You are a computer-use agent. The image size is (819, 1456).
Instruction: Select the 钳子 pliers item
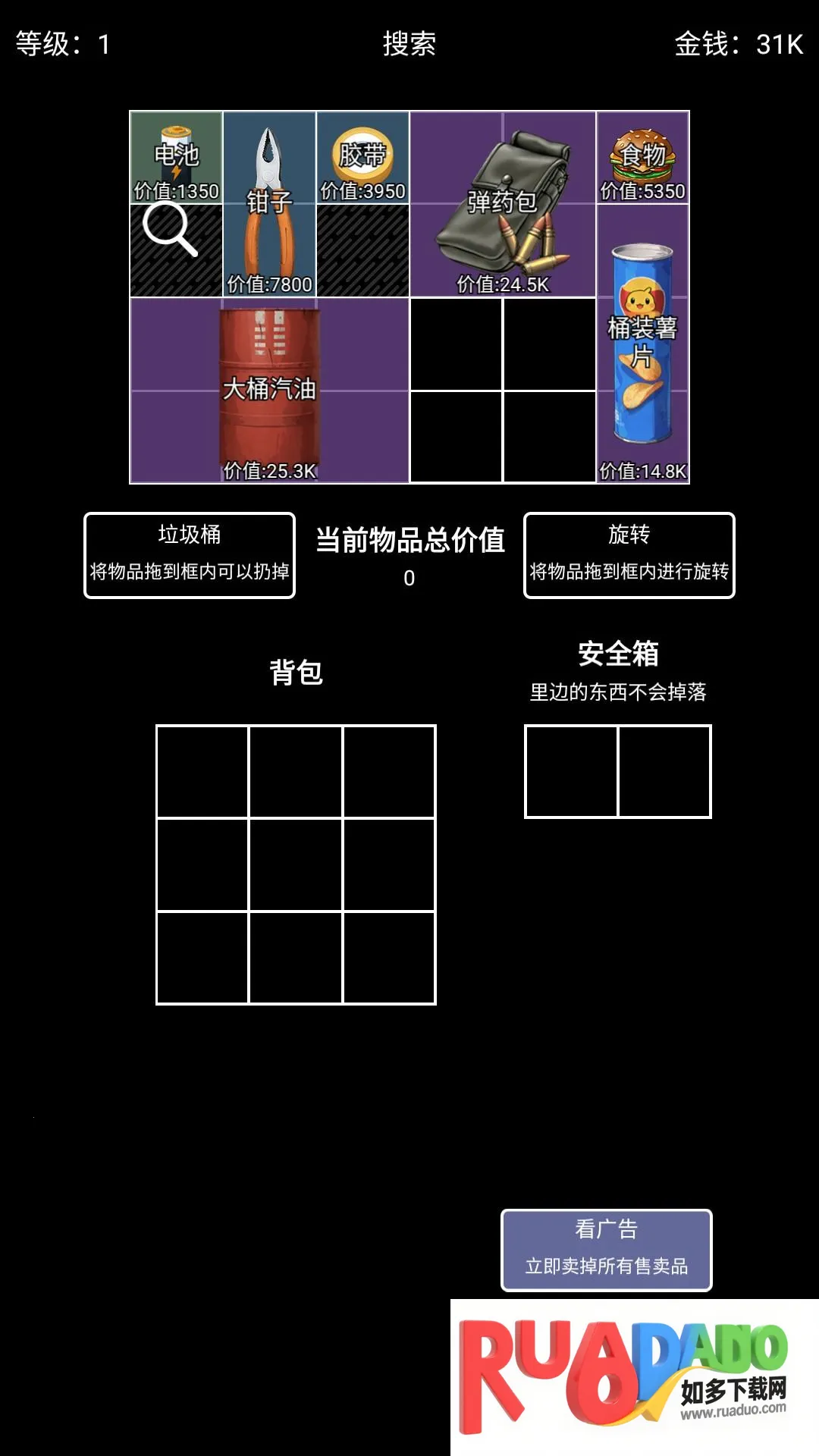point(269,203)
